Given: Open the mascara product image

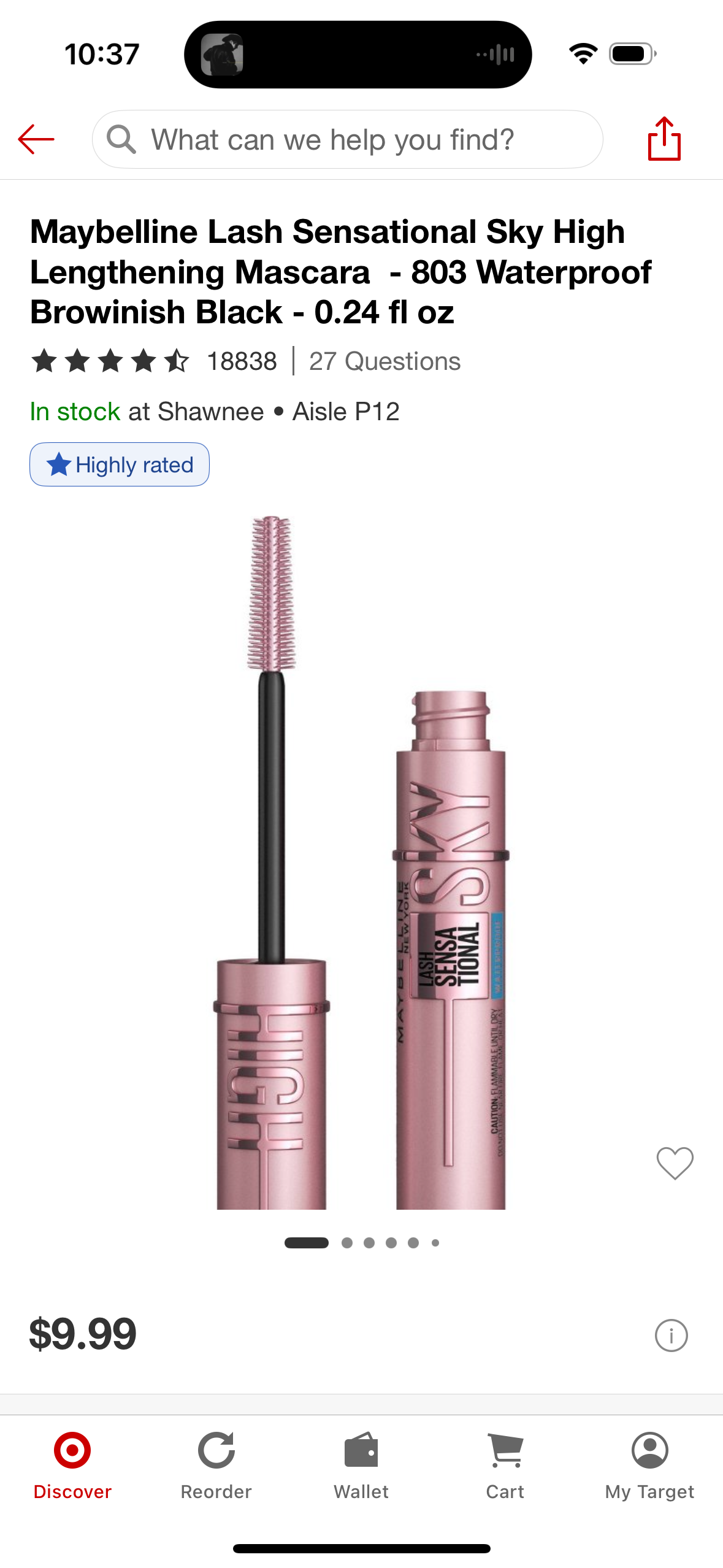Looking at the screenshot, I should (361, 859).
